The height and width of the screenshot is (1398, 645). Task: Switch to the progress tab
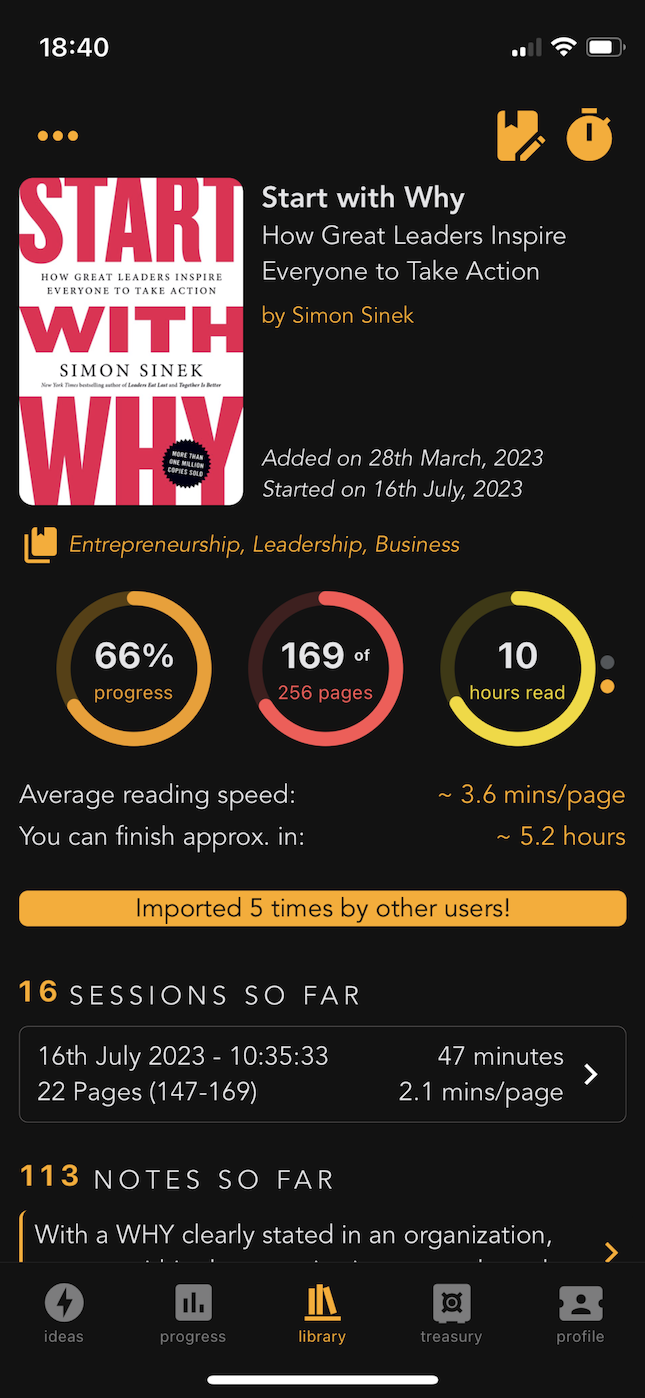(x=193, y=1314)
